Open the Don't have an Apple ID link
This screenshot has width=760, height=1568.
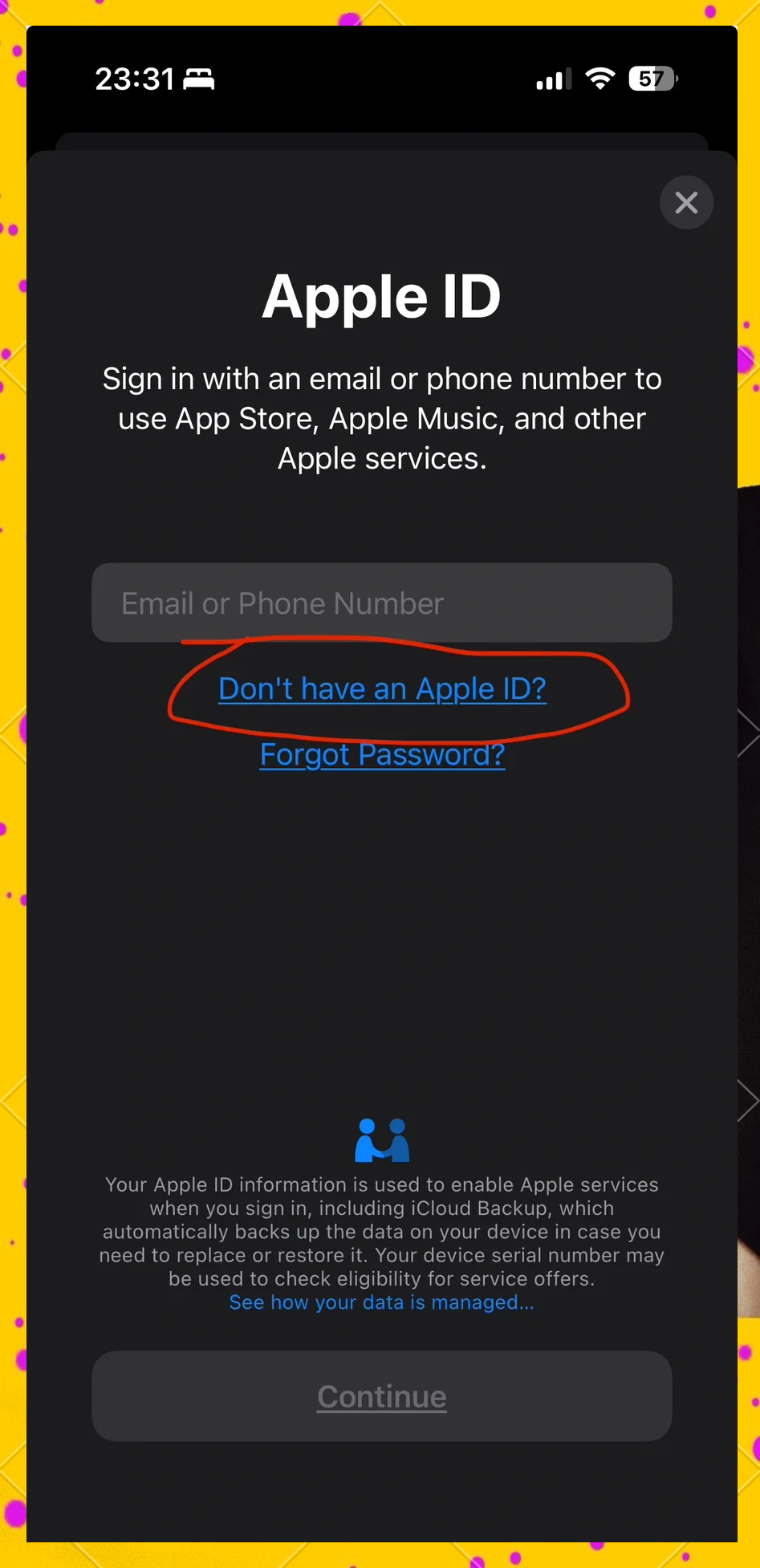pos(382,689)
